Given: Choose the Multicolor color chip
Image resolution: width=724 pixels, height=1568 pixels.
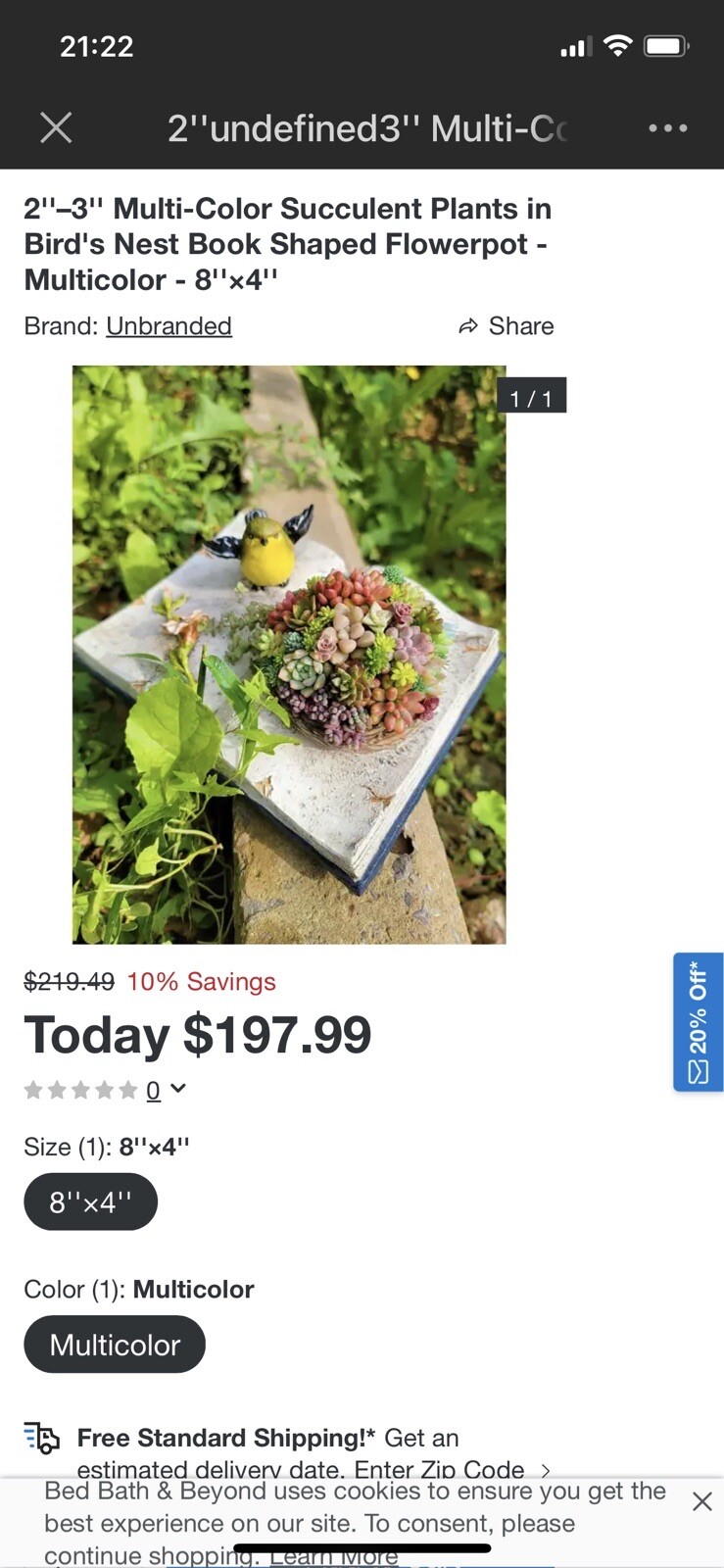Looking at the screenshot, I should 115,1345.
